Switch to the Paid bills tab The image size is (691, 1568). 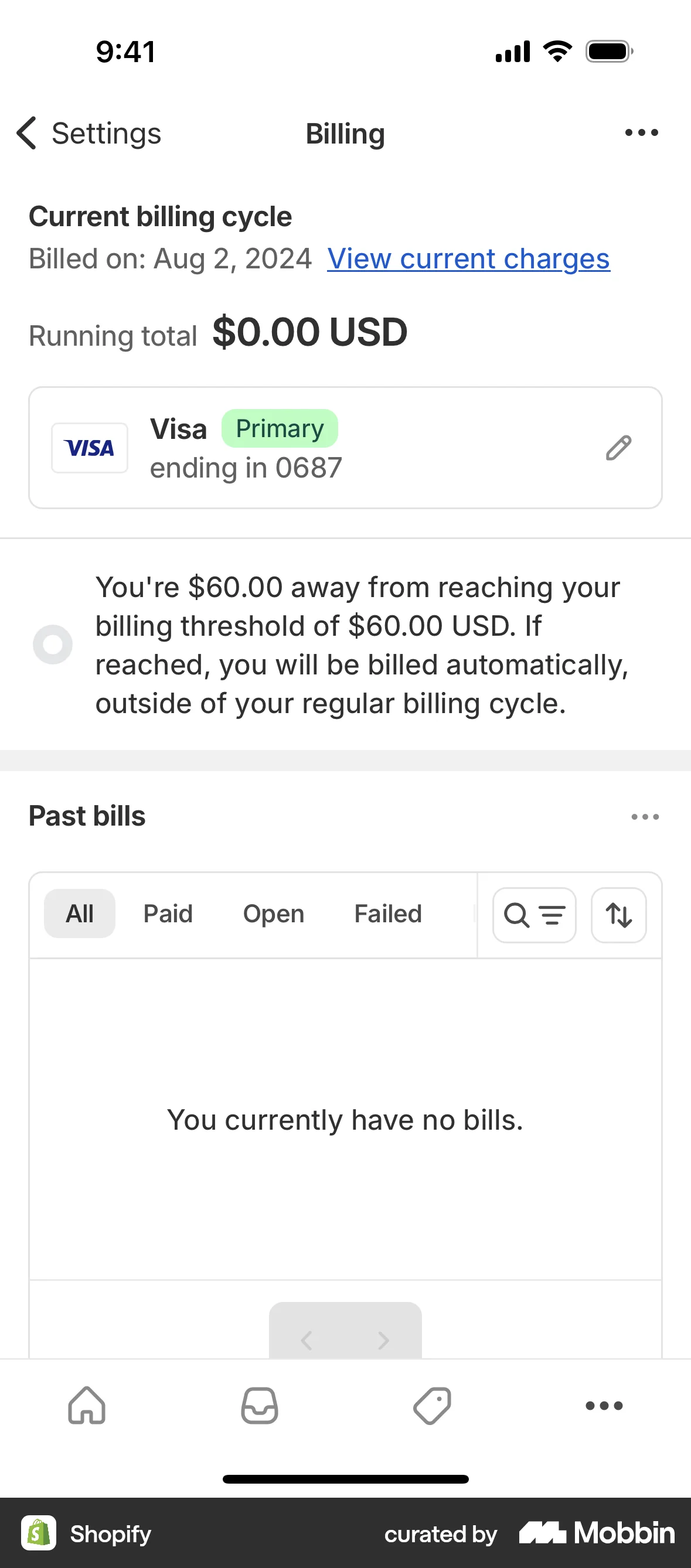pos(168,913)
